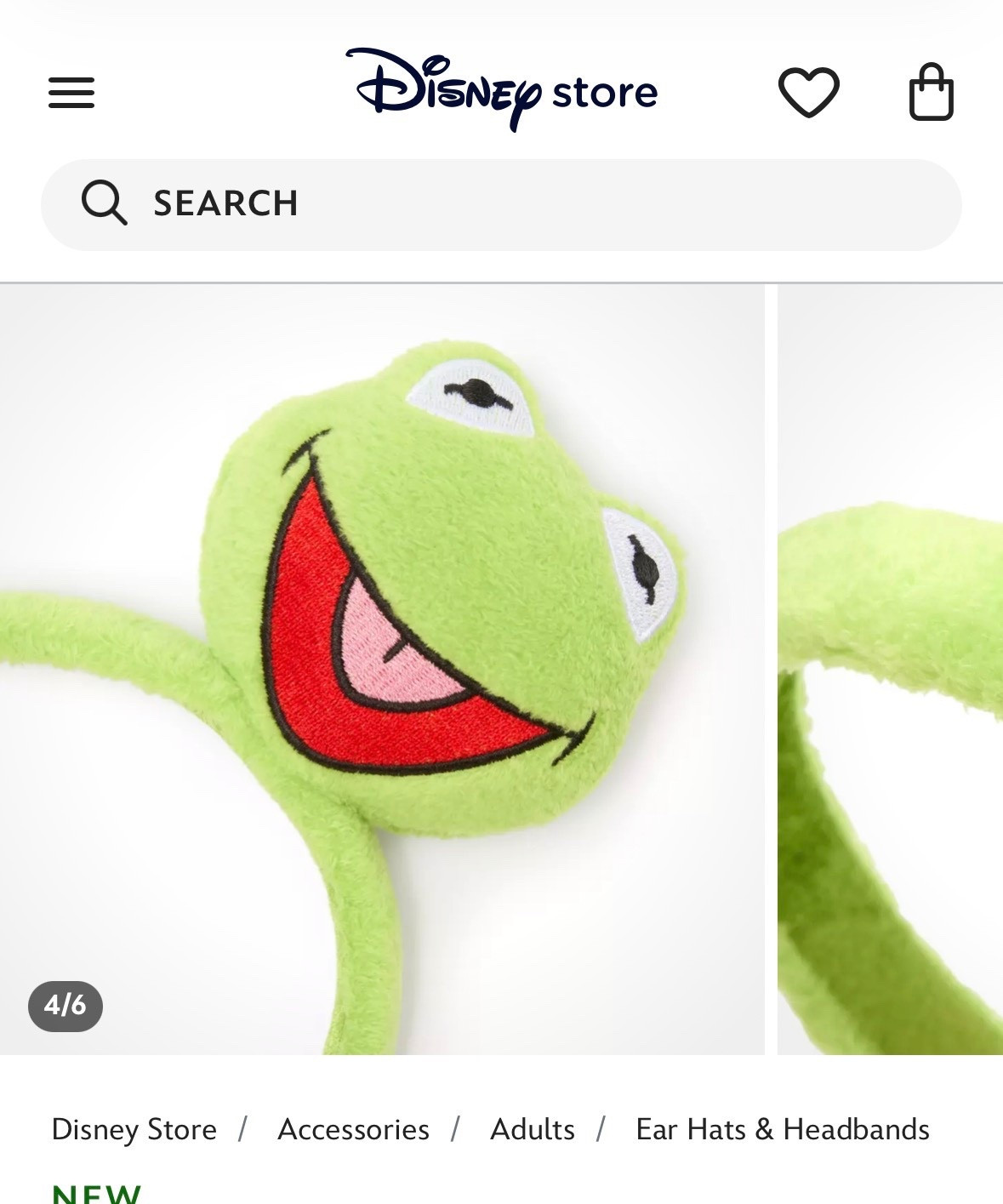Open the hamburger menu
Image resolution: width=1003 pixels, height=1204 pixels.
71,93
